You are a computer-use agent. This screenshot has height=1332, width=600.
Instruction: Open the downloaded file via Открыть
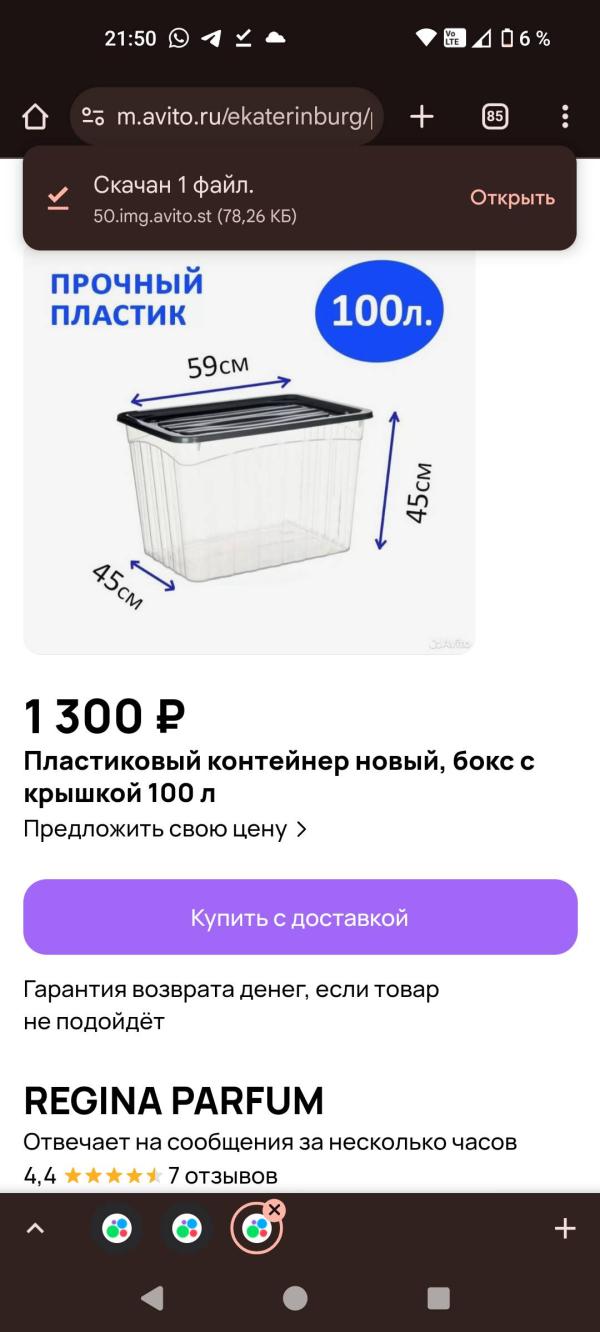512,198
